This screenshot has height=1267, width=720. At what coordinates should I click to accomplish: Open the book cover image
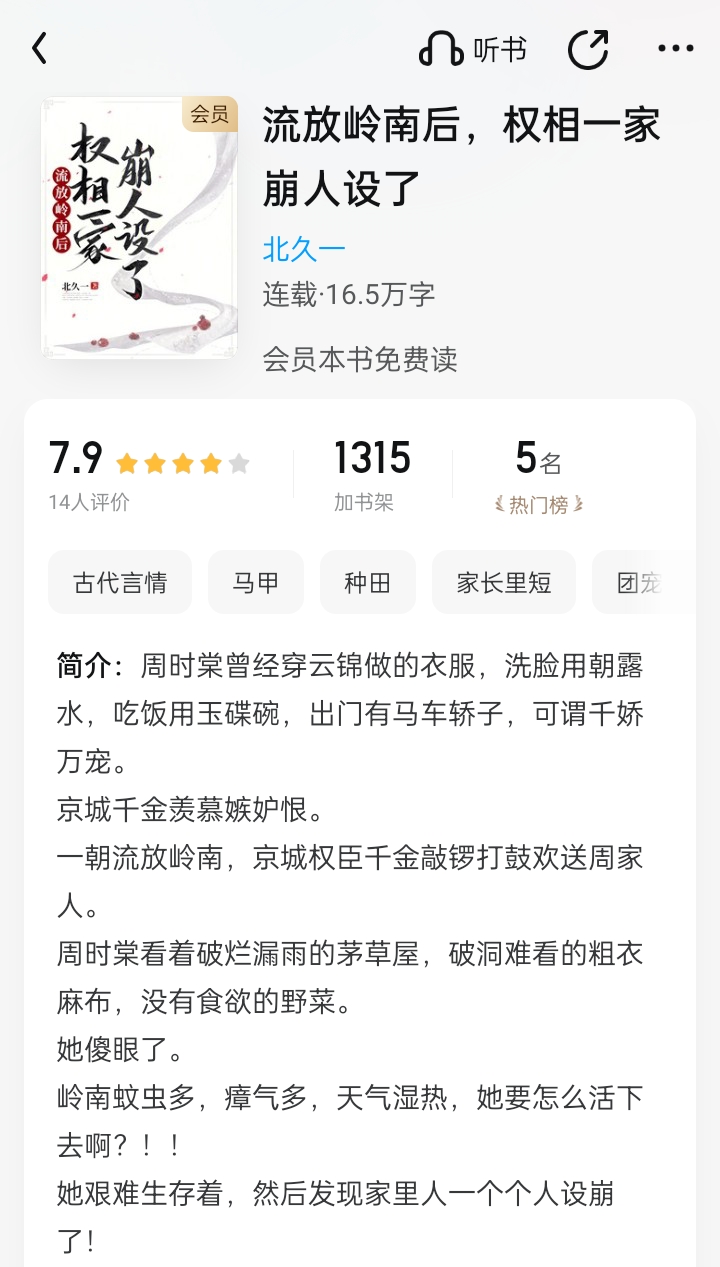pos(139,227)
